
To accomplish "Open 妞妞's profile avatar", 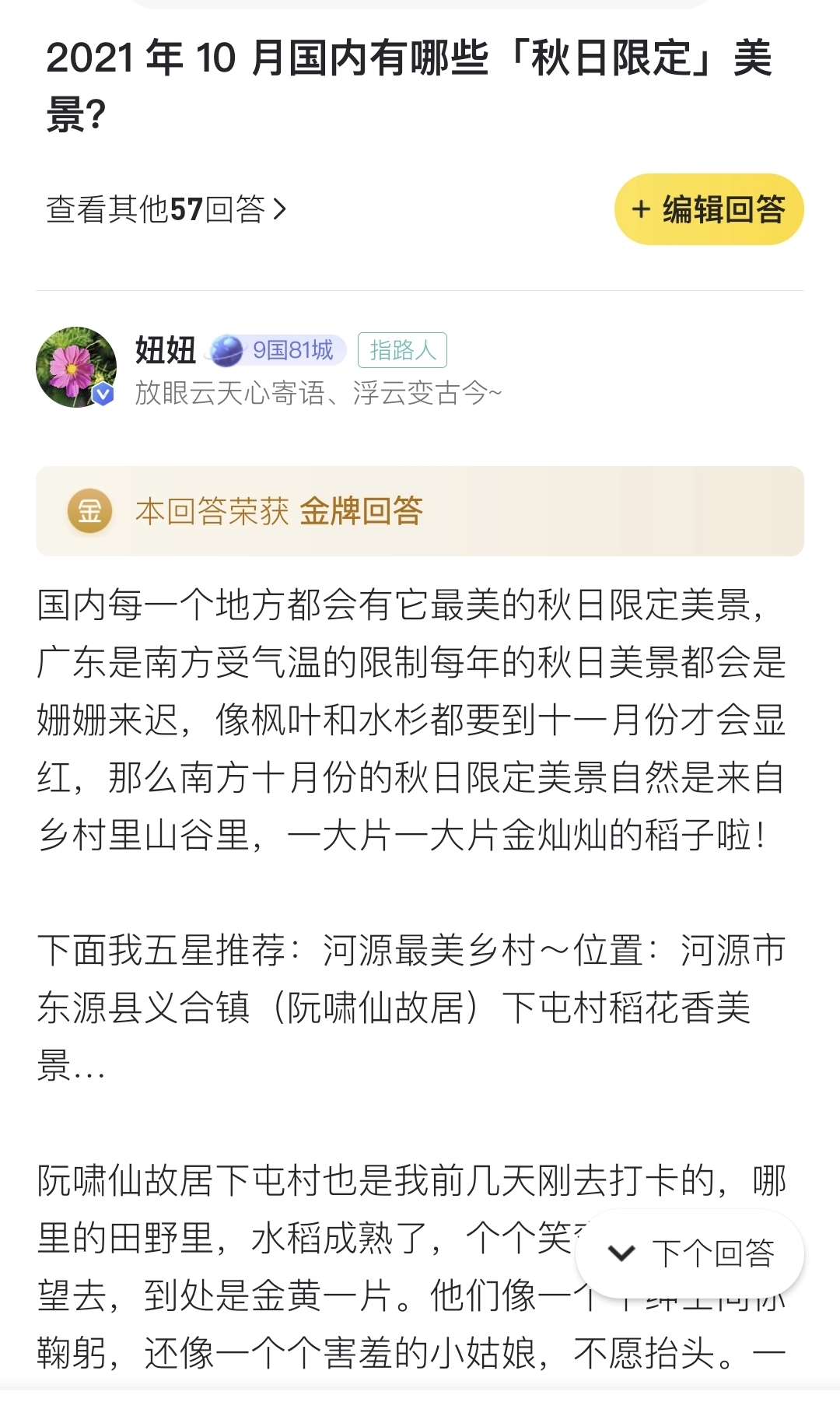I will pos(76,367).
